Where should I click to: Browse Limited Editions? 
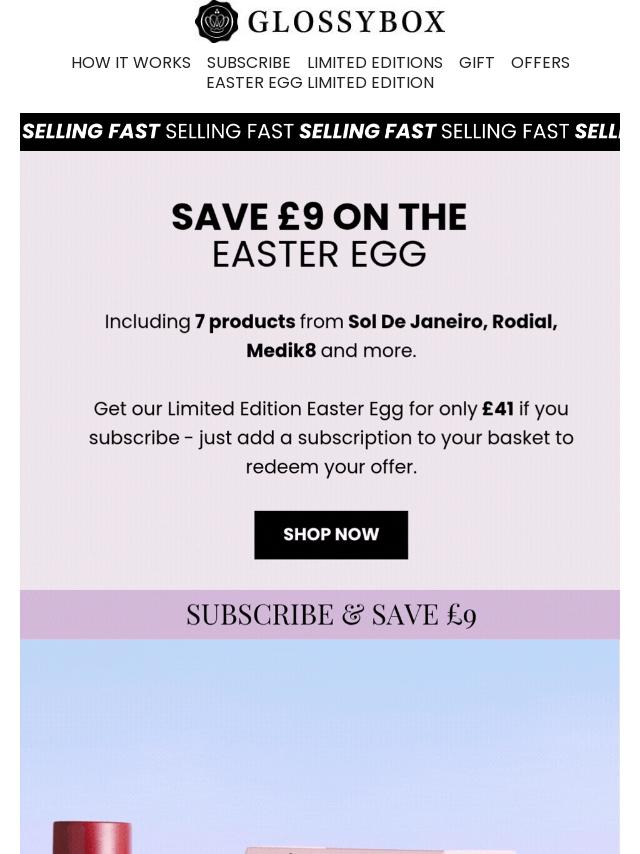[374, 63]
